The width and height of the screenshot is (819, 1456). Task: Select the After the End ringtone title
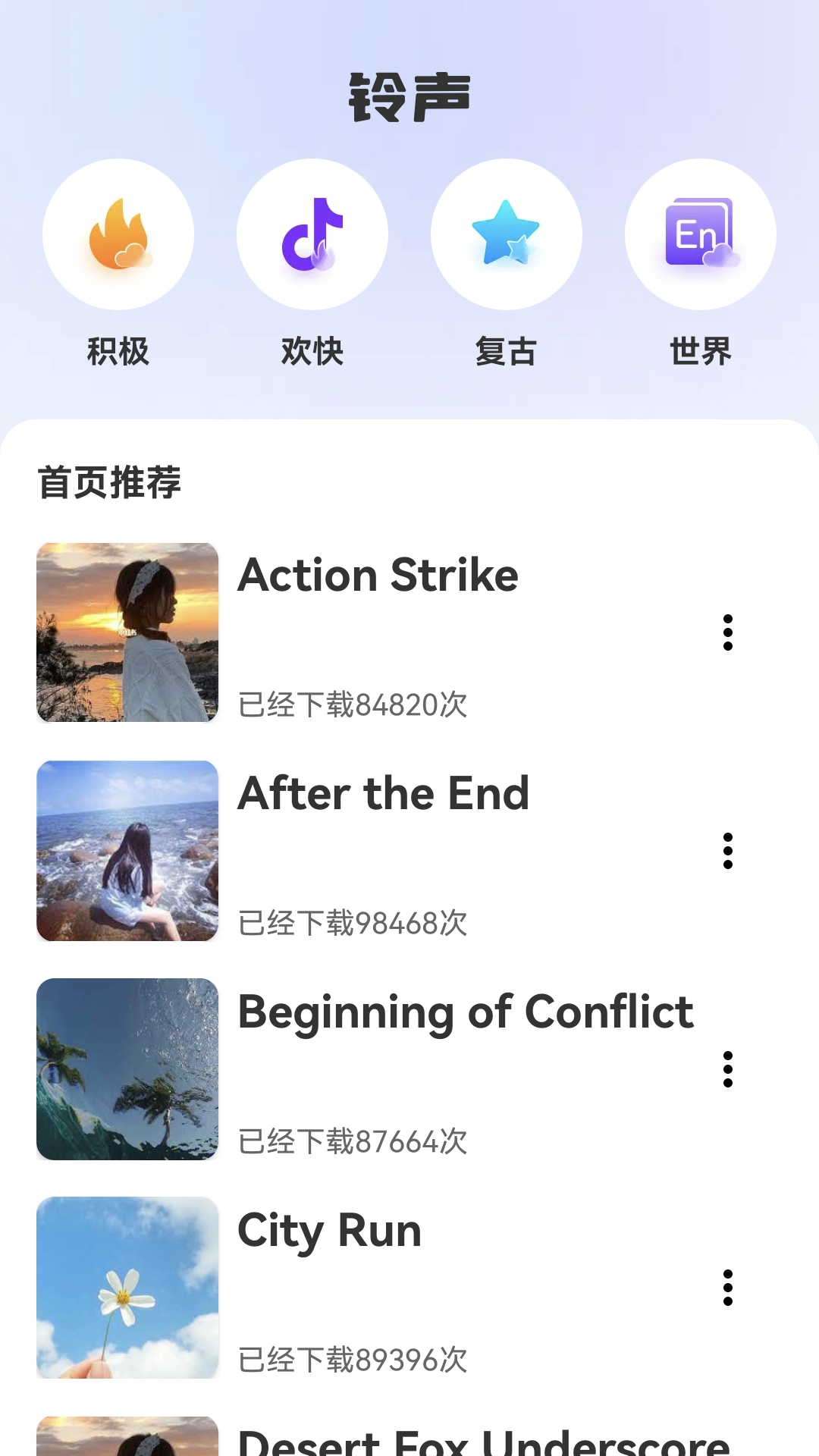(383, 793)
